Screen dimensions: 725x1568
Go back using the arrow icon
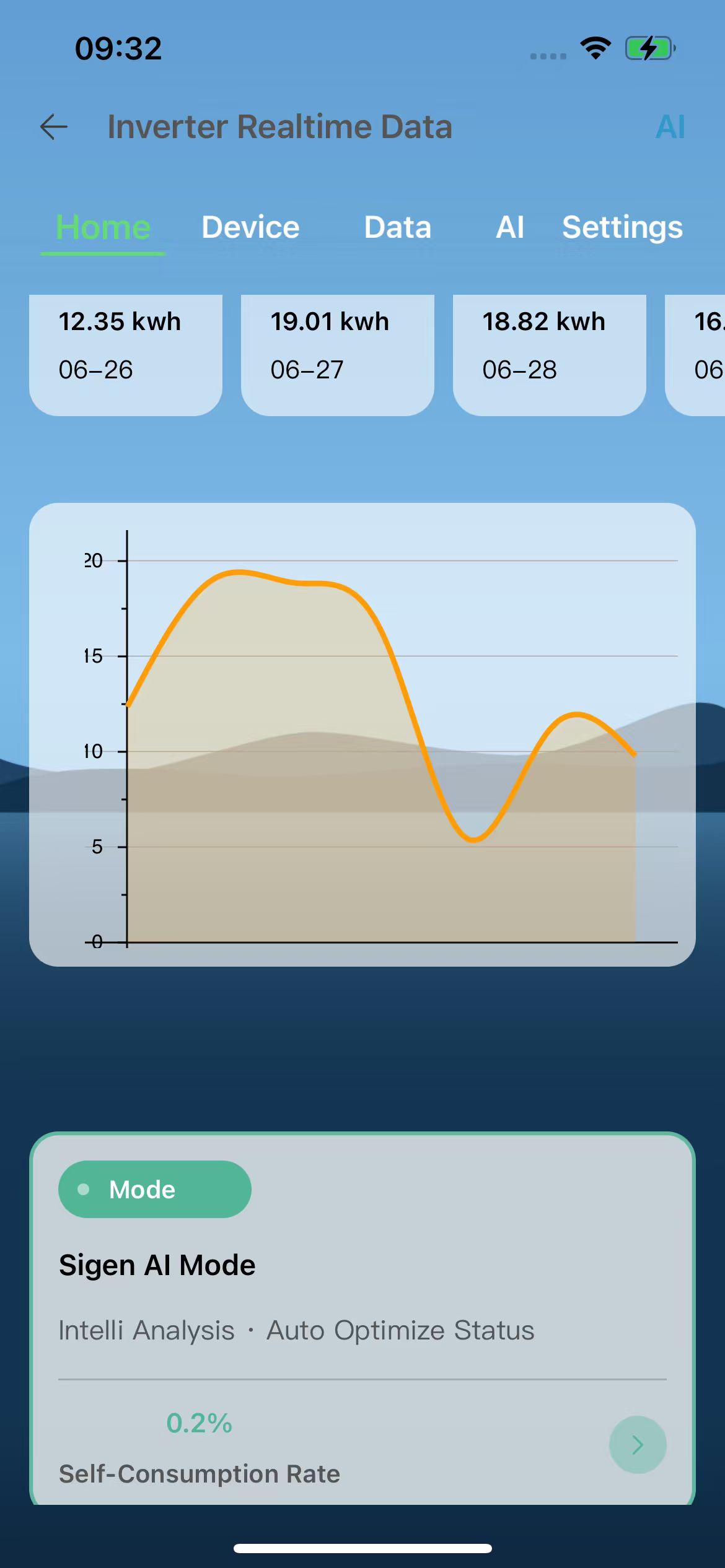click(54, 127)
